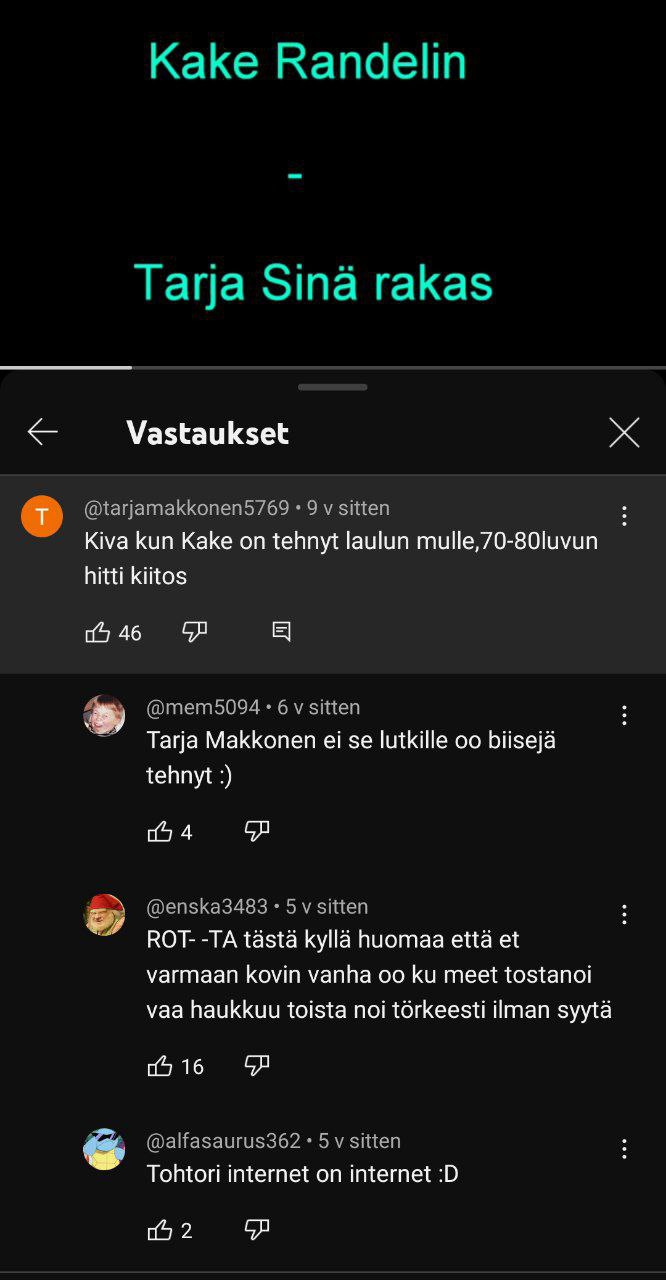Dislike the reply by @alfasaurus362
Image resolution: width=666 pixels, height=1280 pixels.
257,1230
